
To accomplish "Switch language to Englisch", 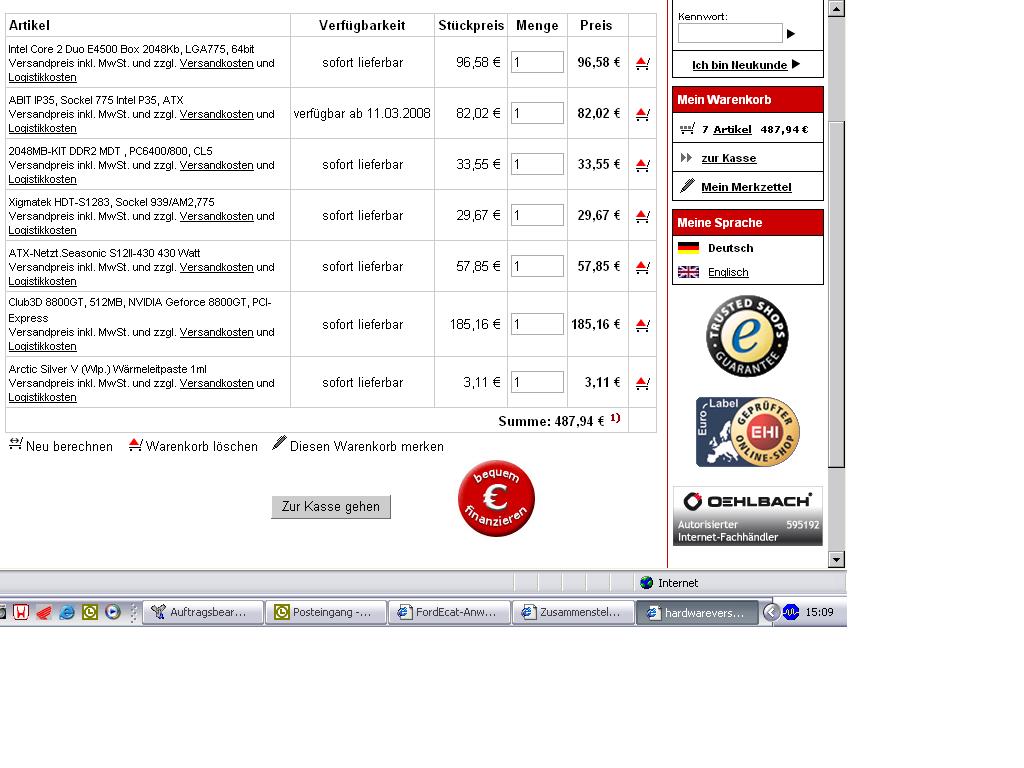I will pos(728,272).
